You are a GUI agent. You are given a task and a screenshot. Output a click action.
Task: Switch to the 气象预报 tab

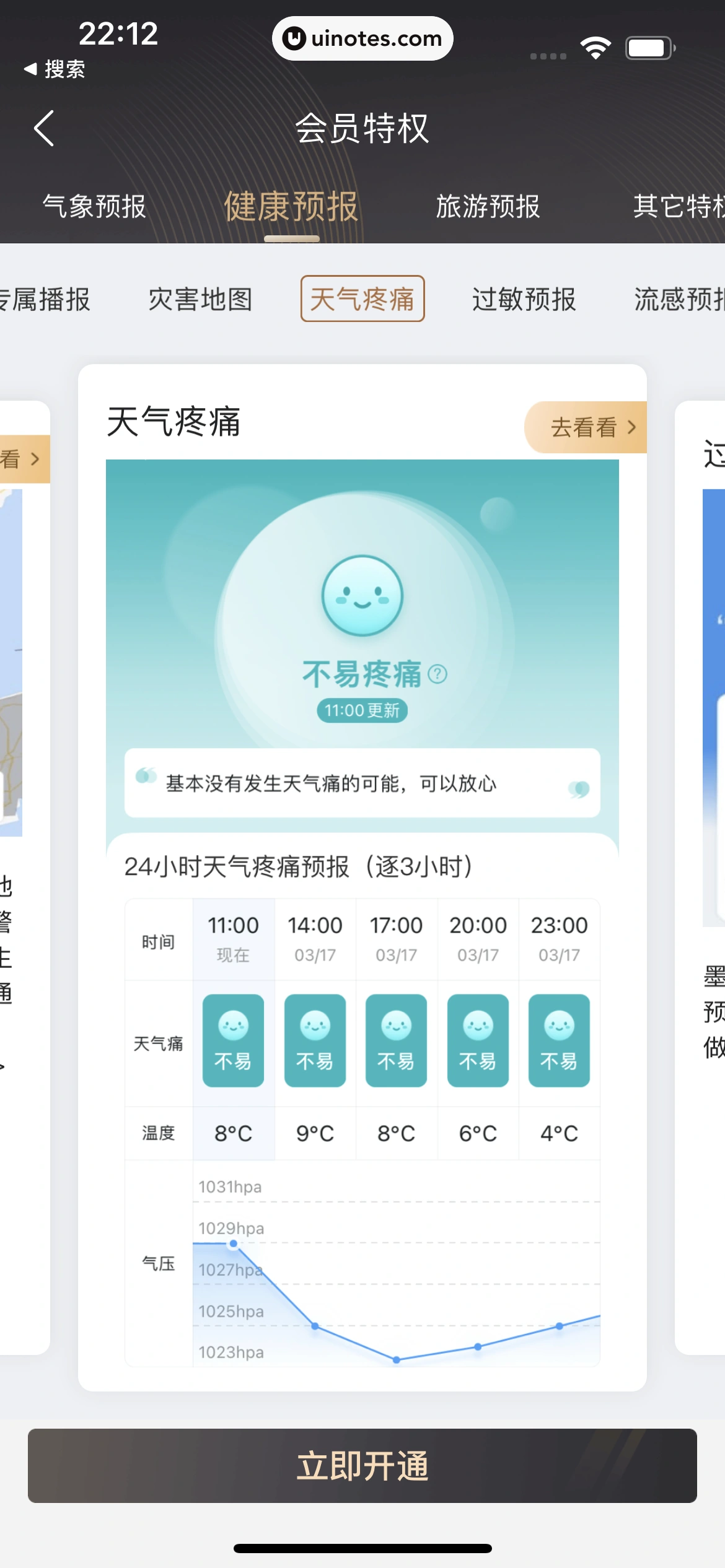pos(94,206)
